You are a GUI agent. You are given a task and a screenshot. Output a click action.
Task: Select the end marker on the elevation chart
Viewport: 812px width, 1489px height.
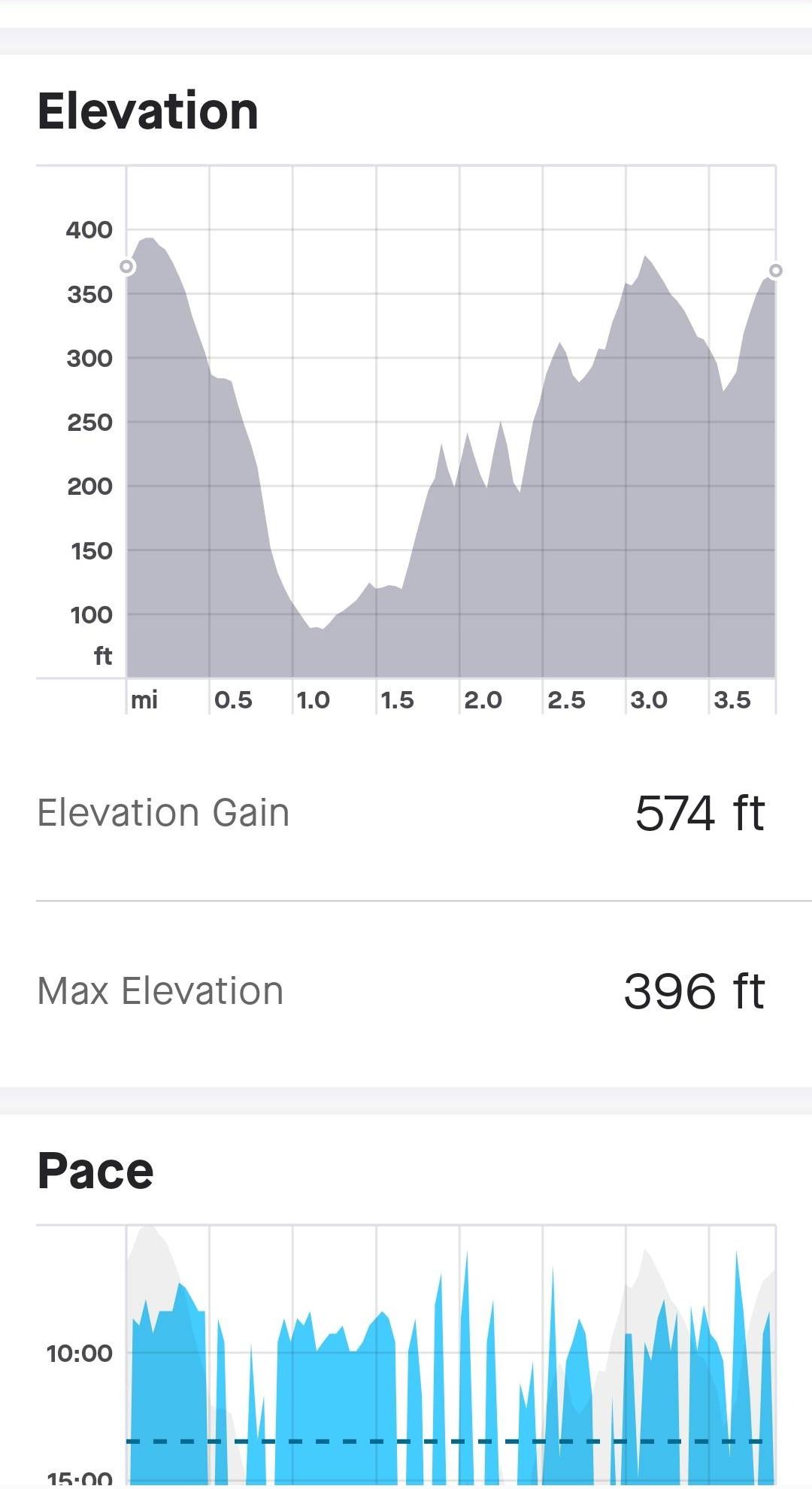775,270
